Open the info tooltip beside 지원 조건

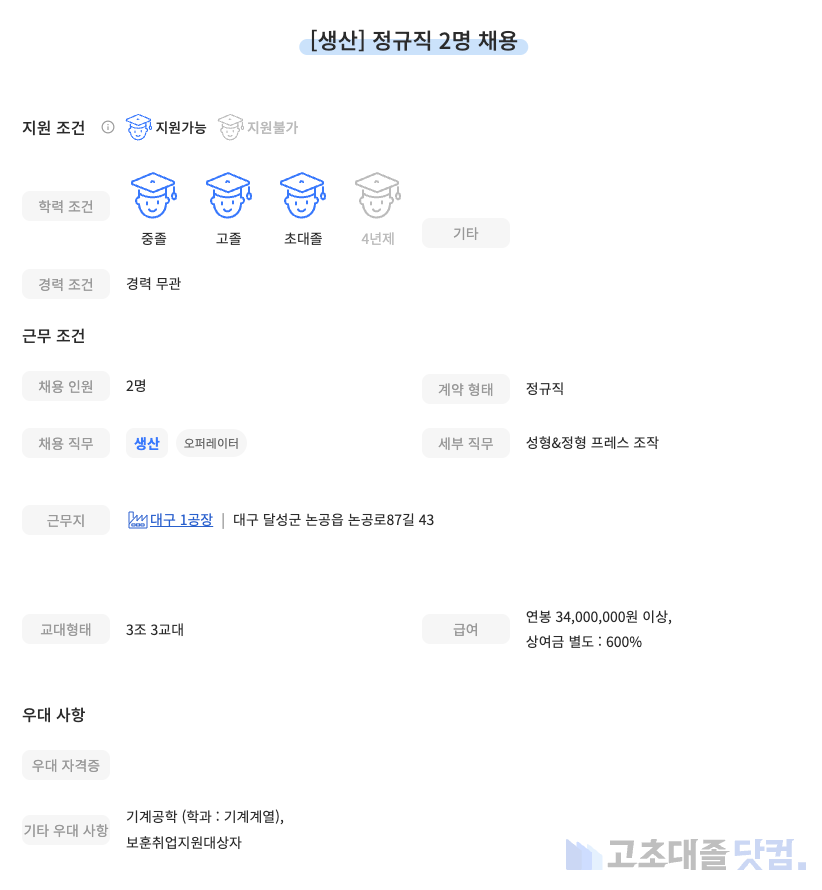tap(107, 127)
